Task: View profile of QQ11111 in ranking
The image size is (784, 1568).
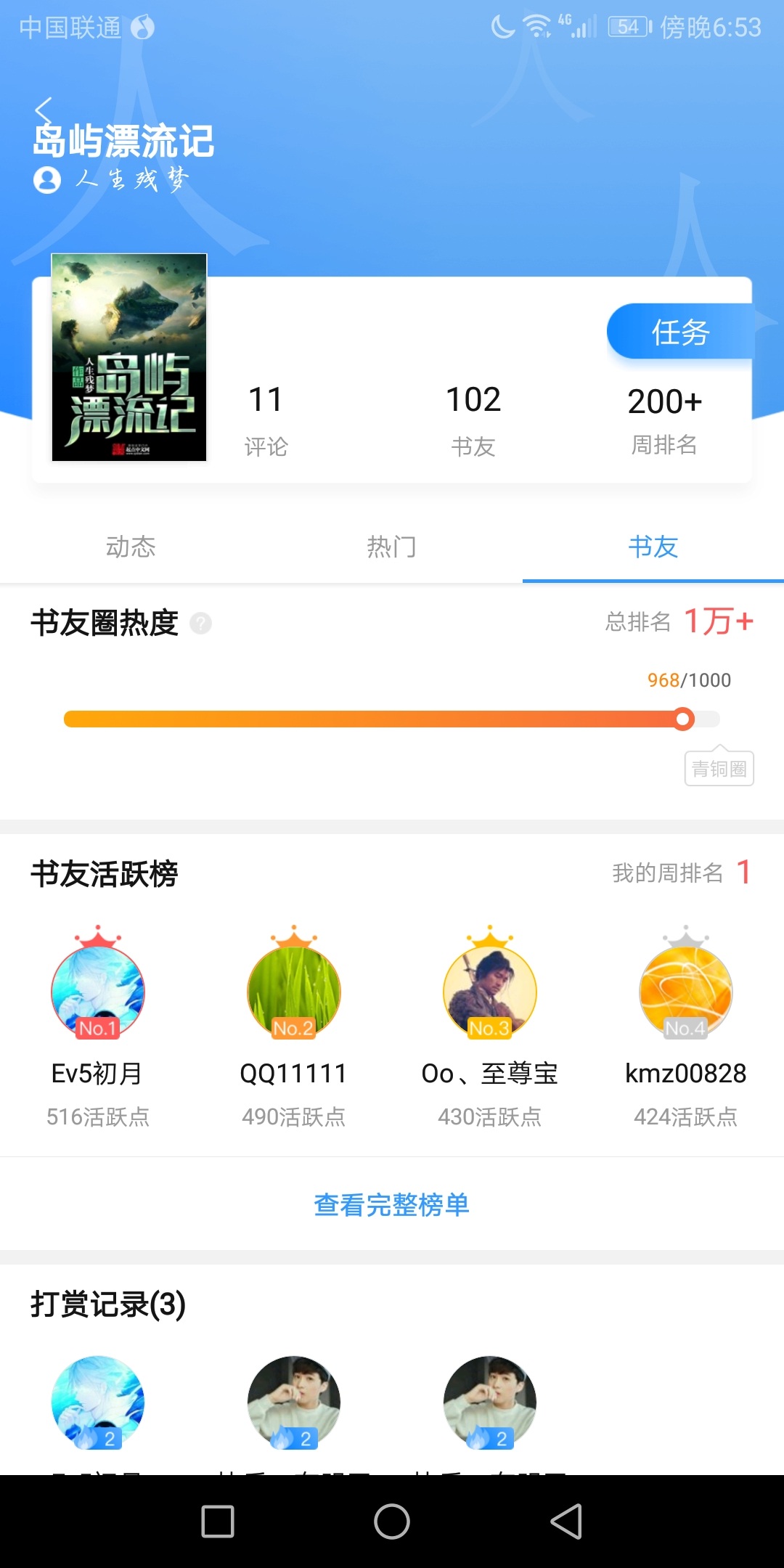Action: [294, 992]
